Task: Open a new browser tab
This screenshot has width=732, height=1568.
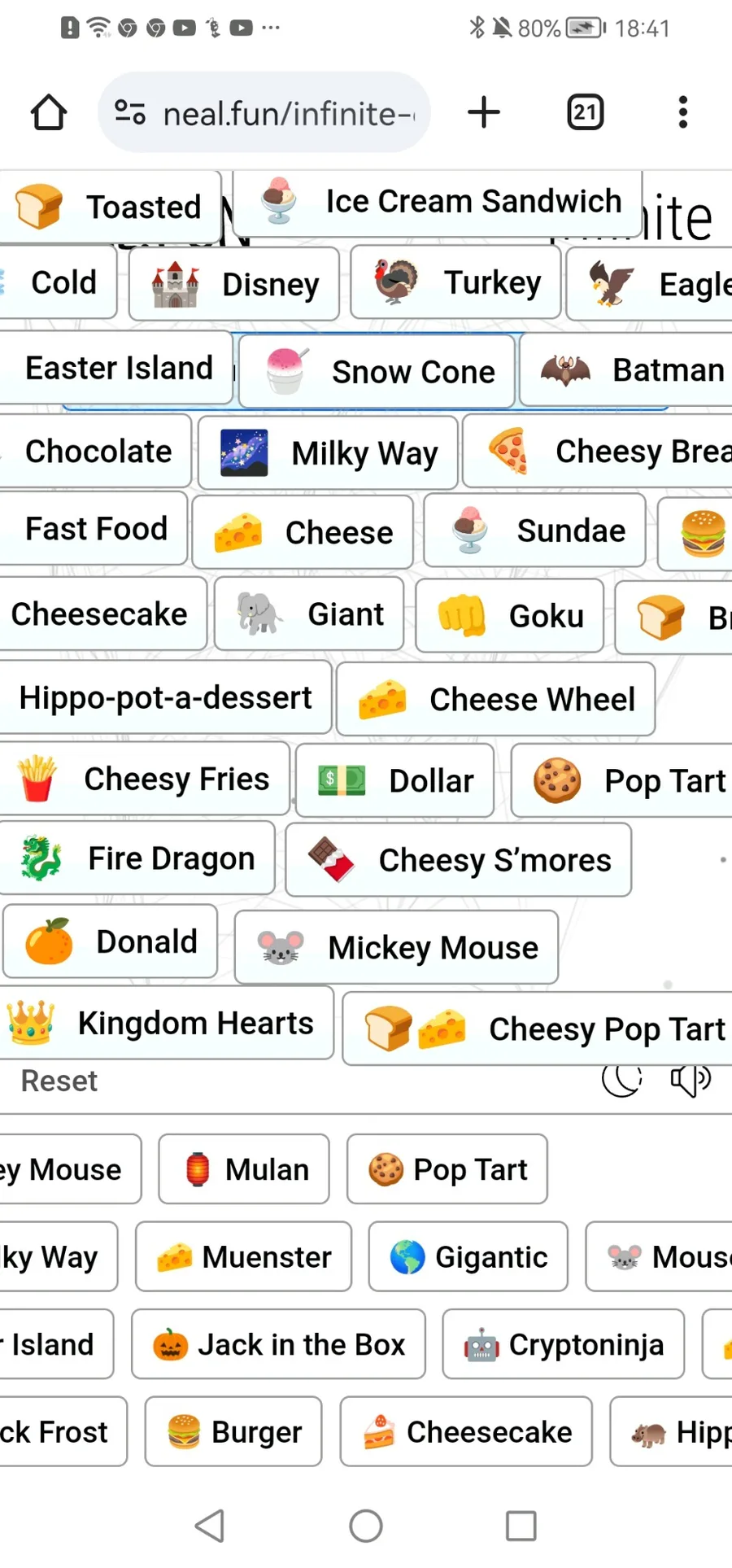Action: point(484,112)
